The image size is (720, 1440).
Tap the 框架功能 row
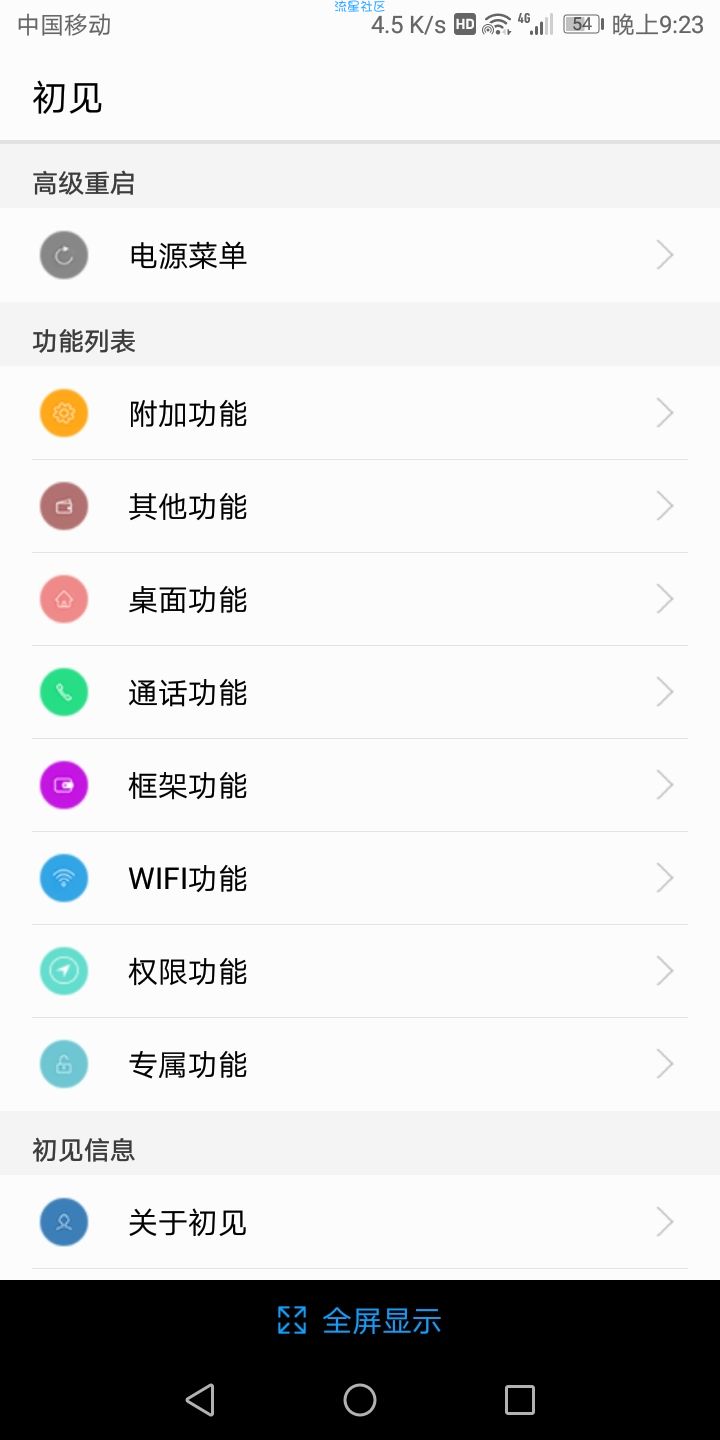click(x=360, y=785)
